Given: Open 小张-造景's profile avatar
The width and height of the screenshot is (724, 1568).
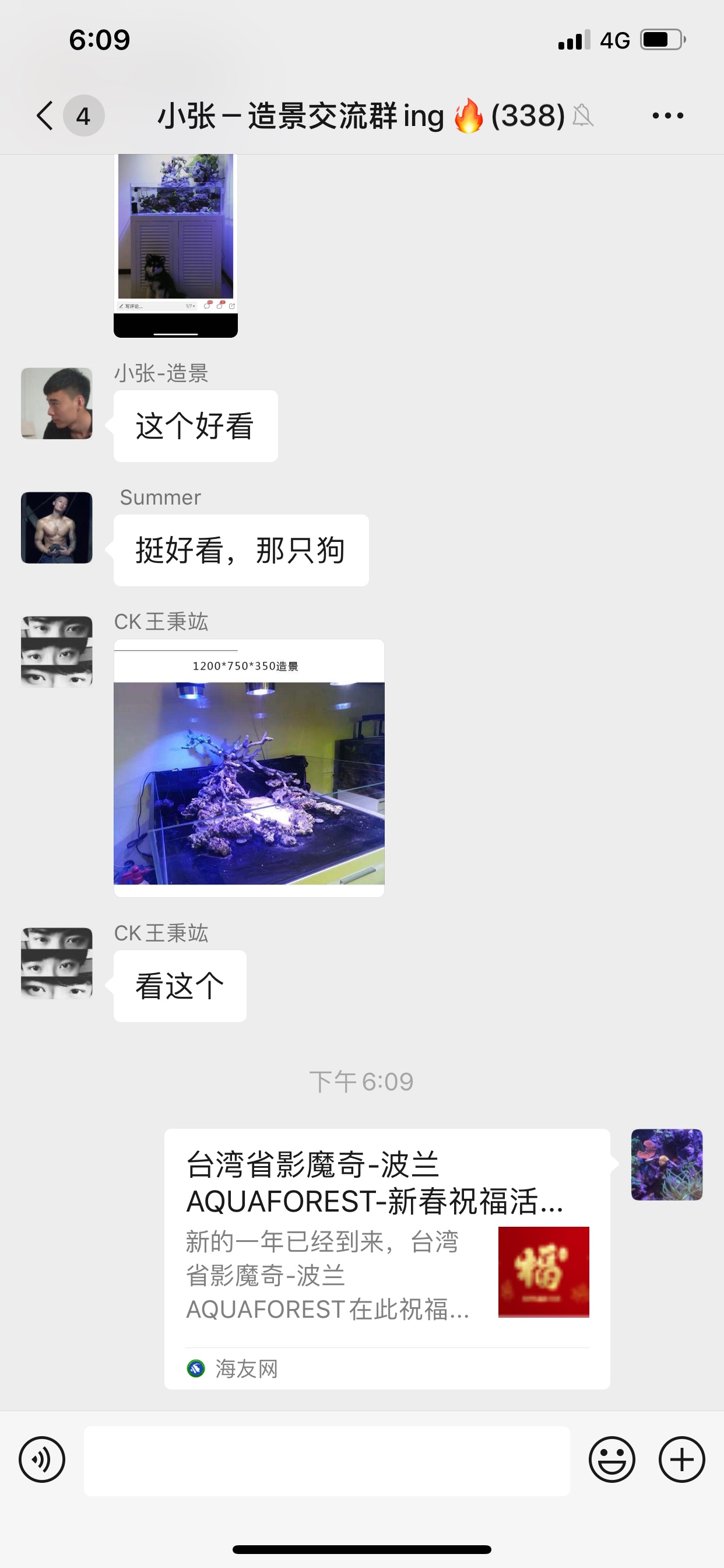Looking at the screenshot, I should (x=57, y=403).
